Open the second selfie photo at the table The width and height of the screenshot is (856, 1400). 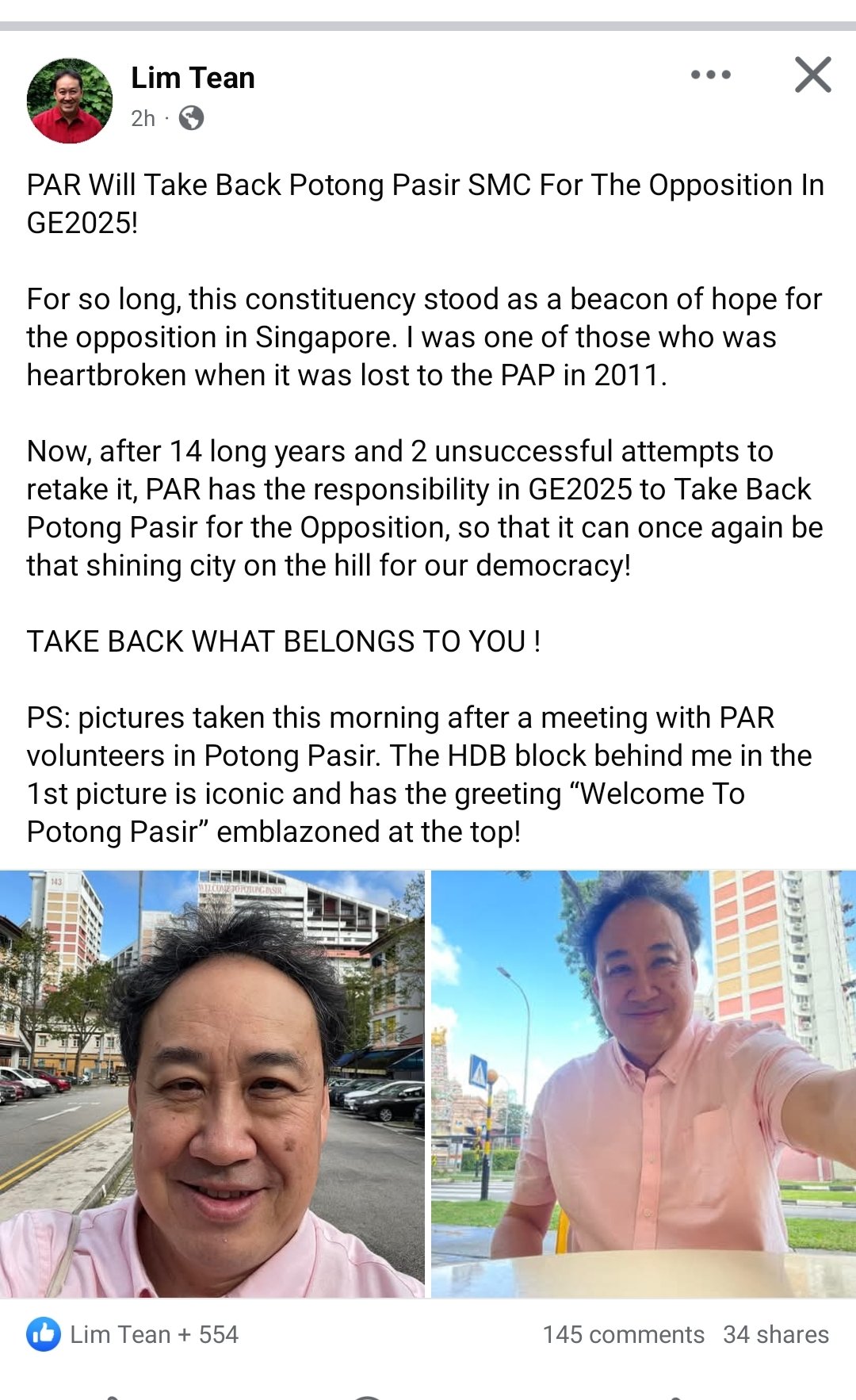[643, 1084]
